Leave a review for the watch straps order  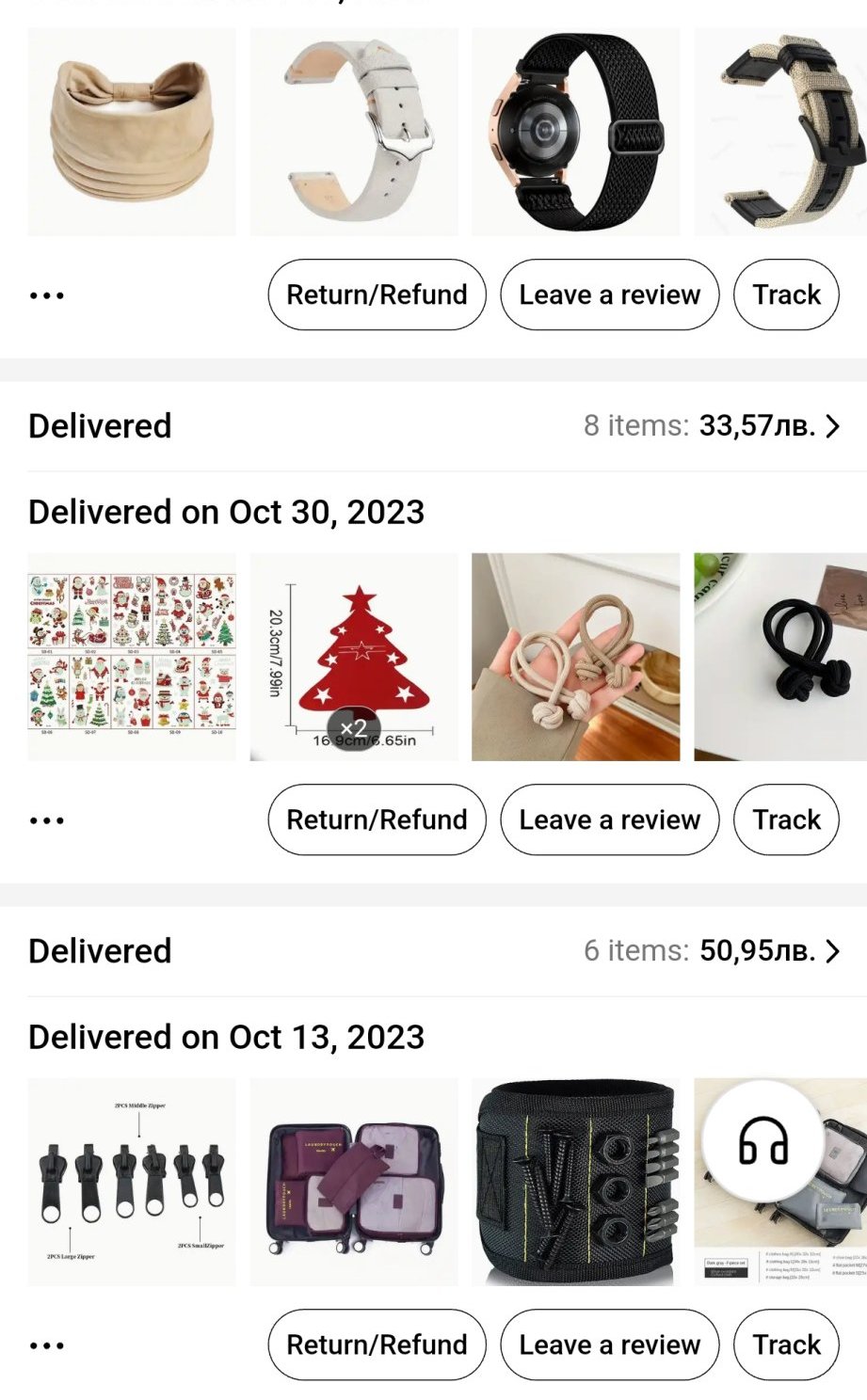point(609,294)
